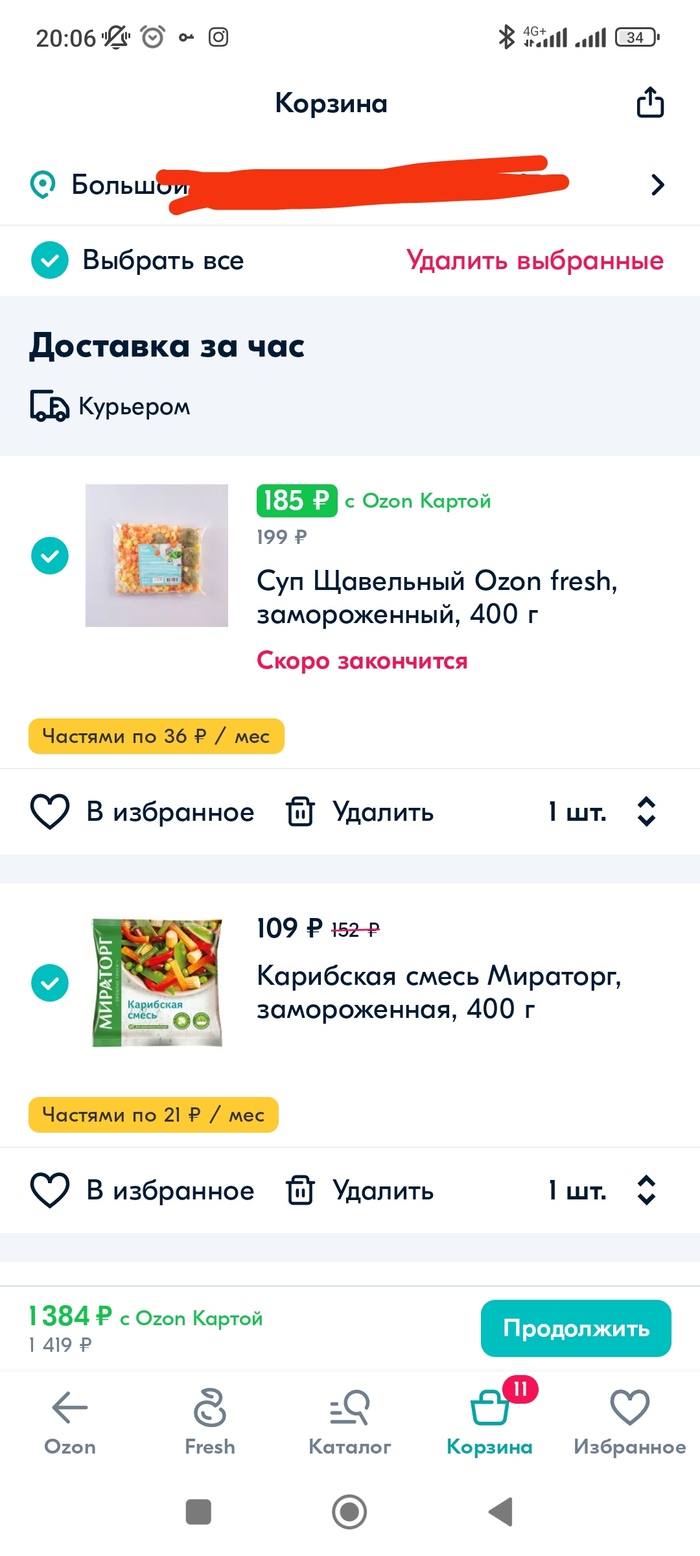The image size is (700, 1556).
Task: Open the delivery address selector
Action: coord(350,185)
